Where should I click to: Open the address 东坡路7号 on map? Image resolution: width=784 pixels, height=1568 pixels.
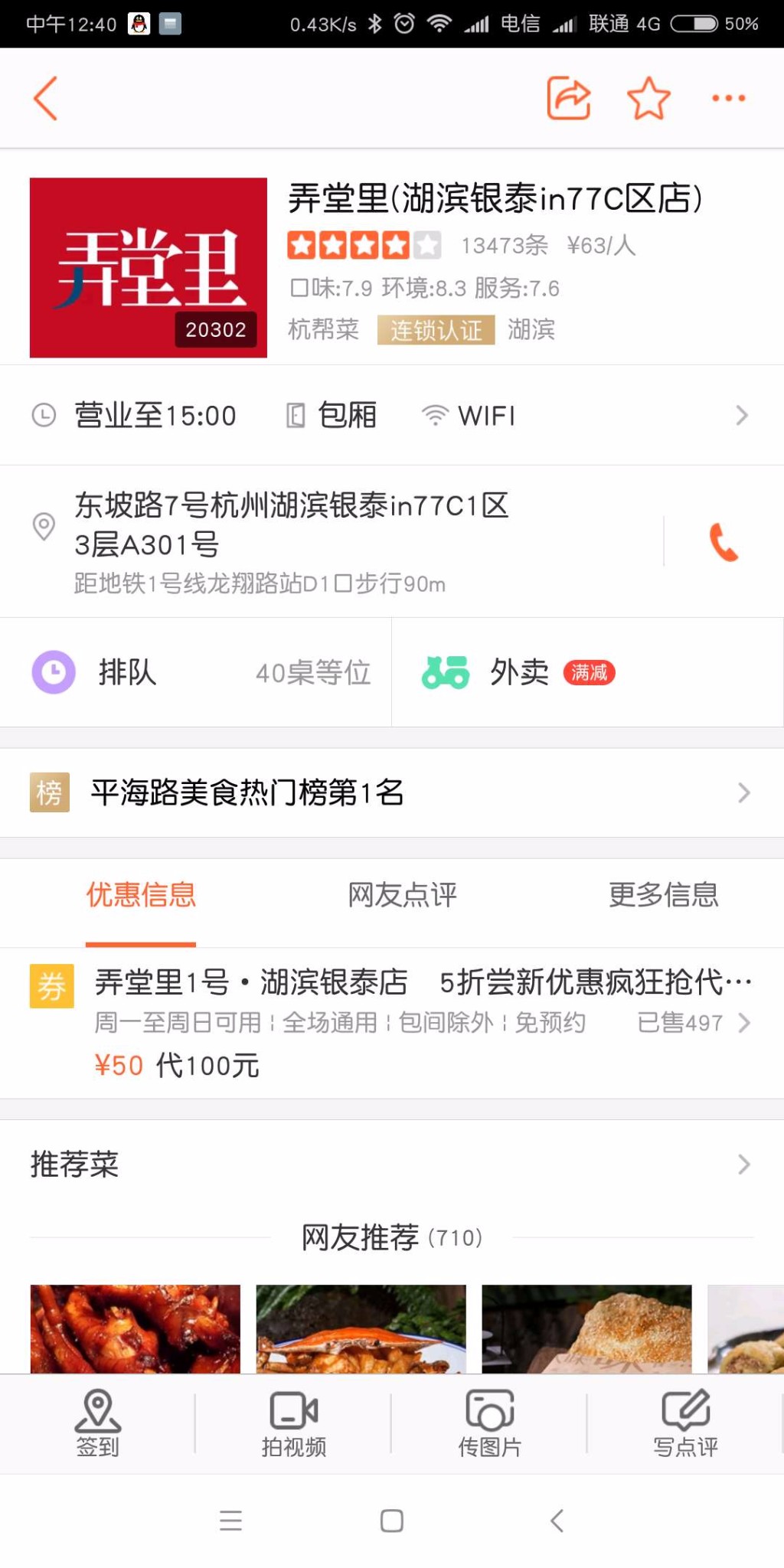(x=331, y=541)
